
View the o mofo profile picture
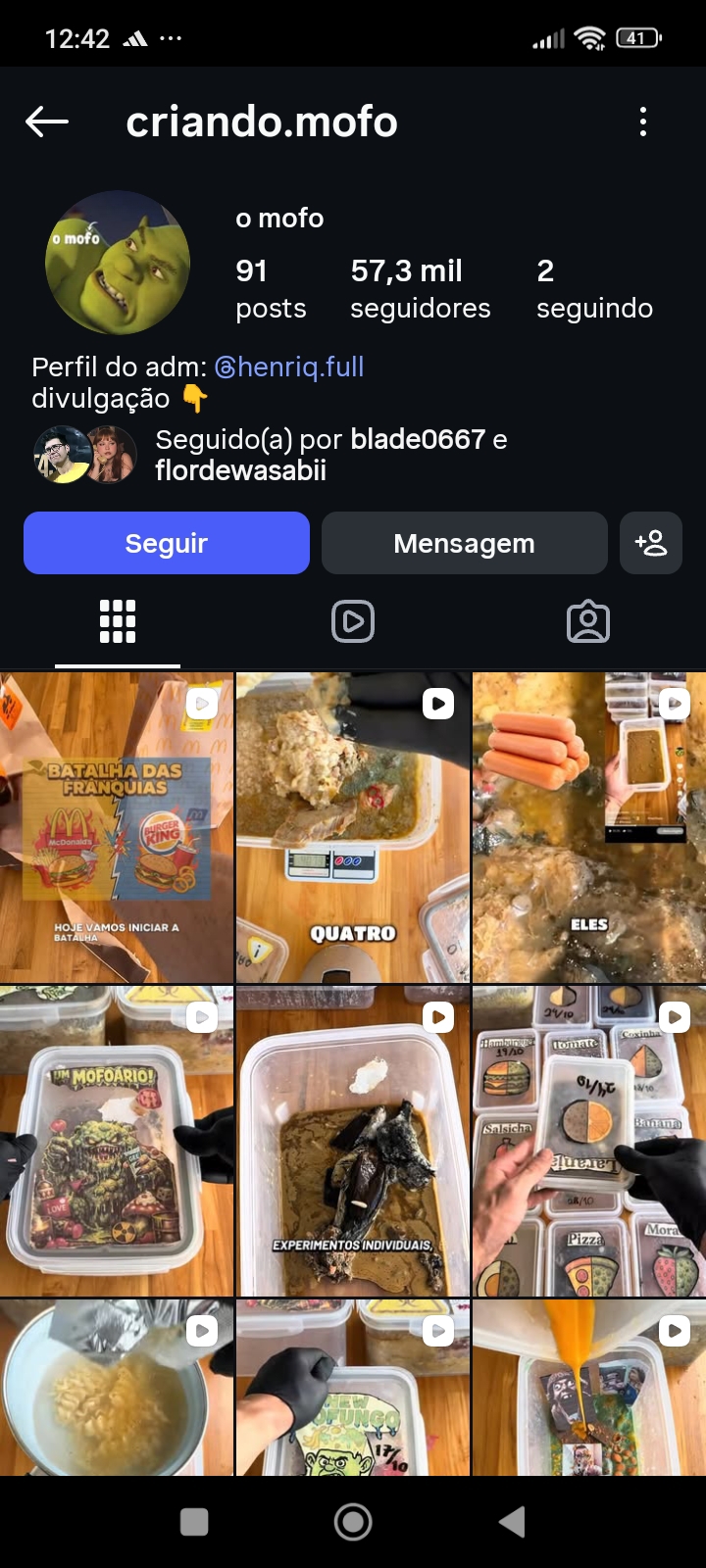pos(118,263)
